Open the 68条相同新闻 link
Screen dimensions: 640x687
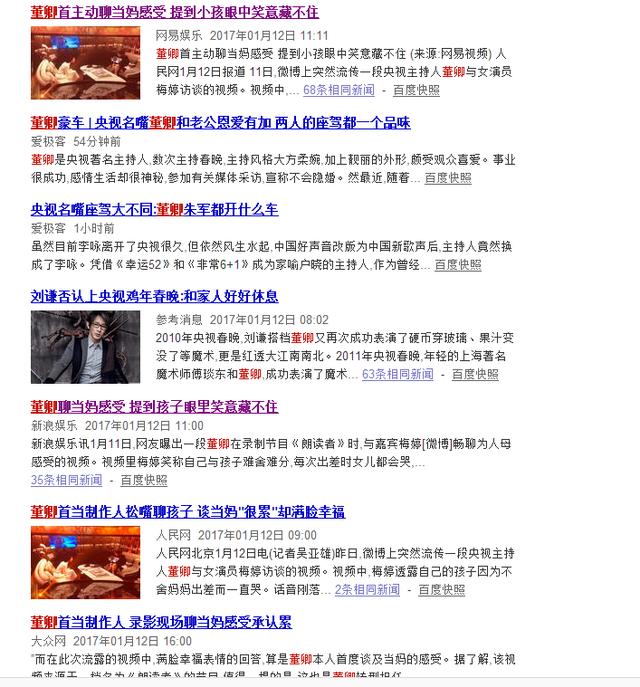[338, 90]
